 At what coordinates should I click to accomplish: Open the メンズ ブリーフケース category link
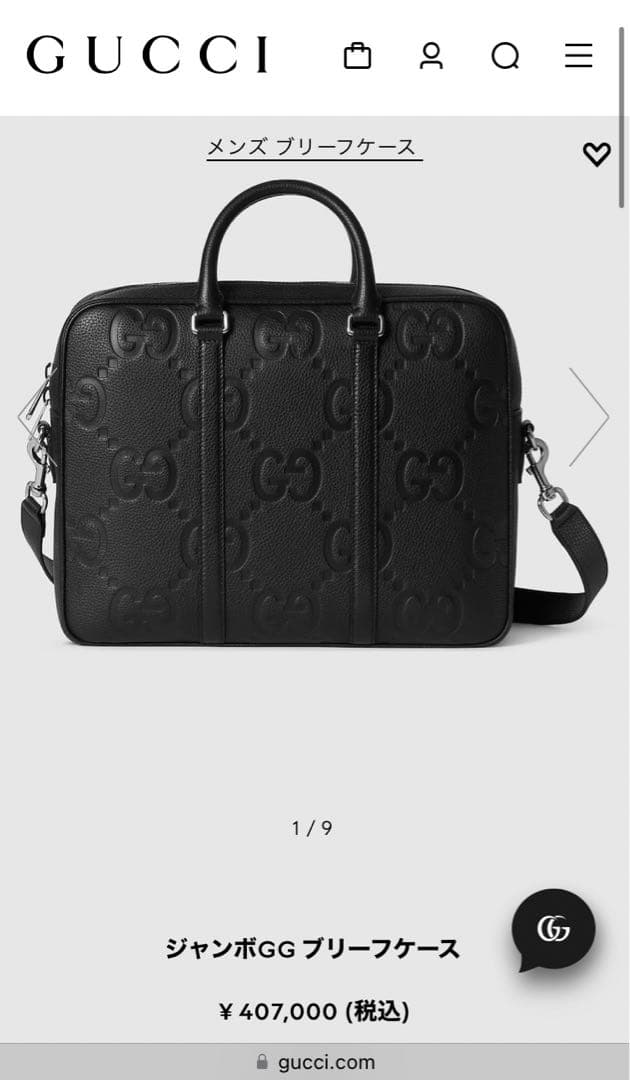314,147
